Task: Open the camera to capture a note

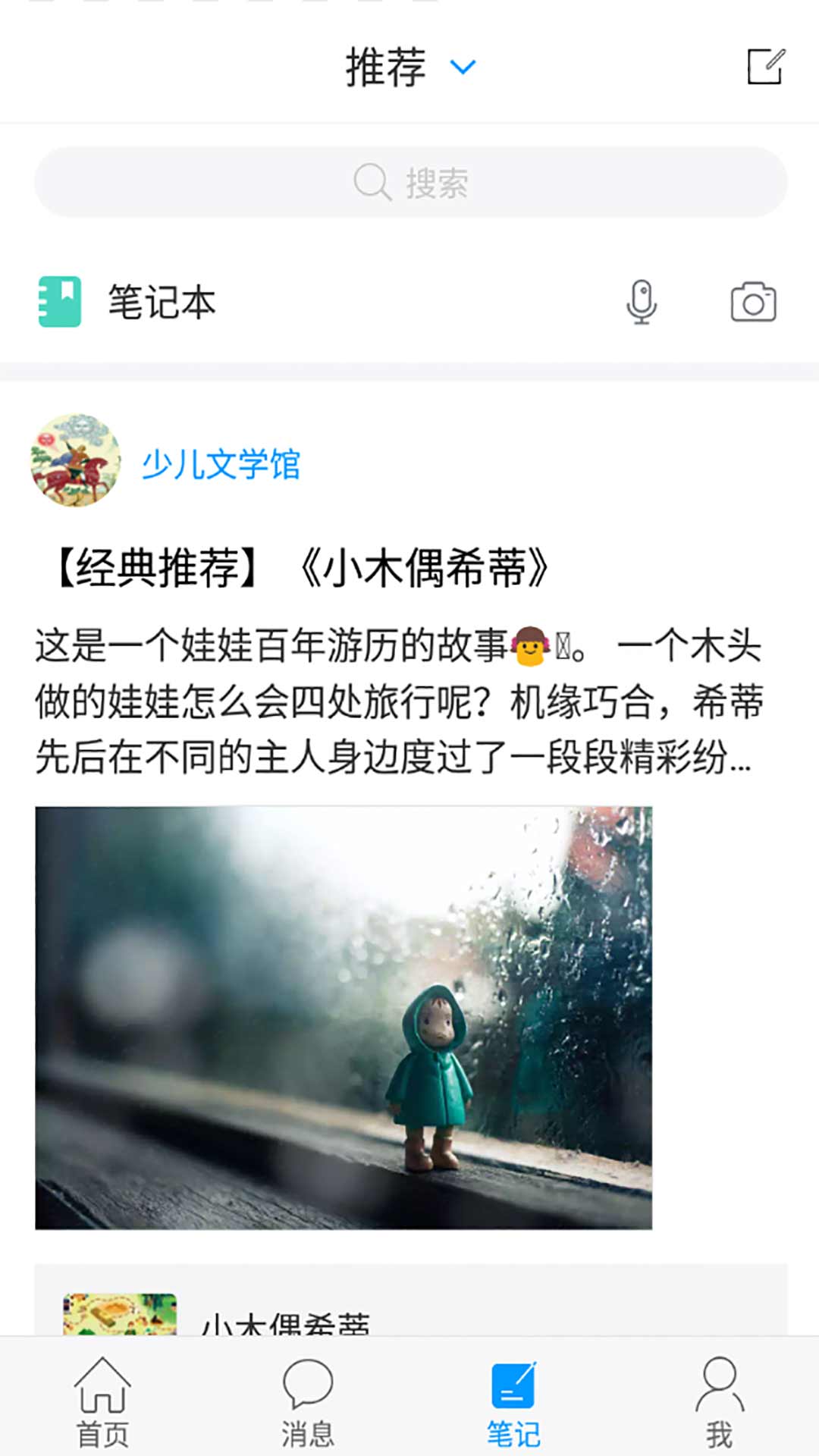Action: [752, 302]
